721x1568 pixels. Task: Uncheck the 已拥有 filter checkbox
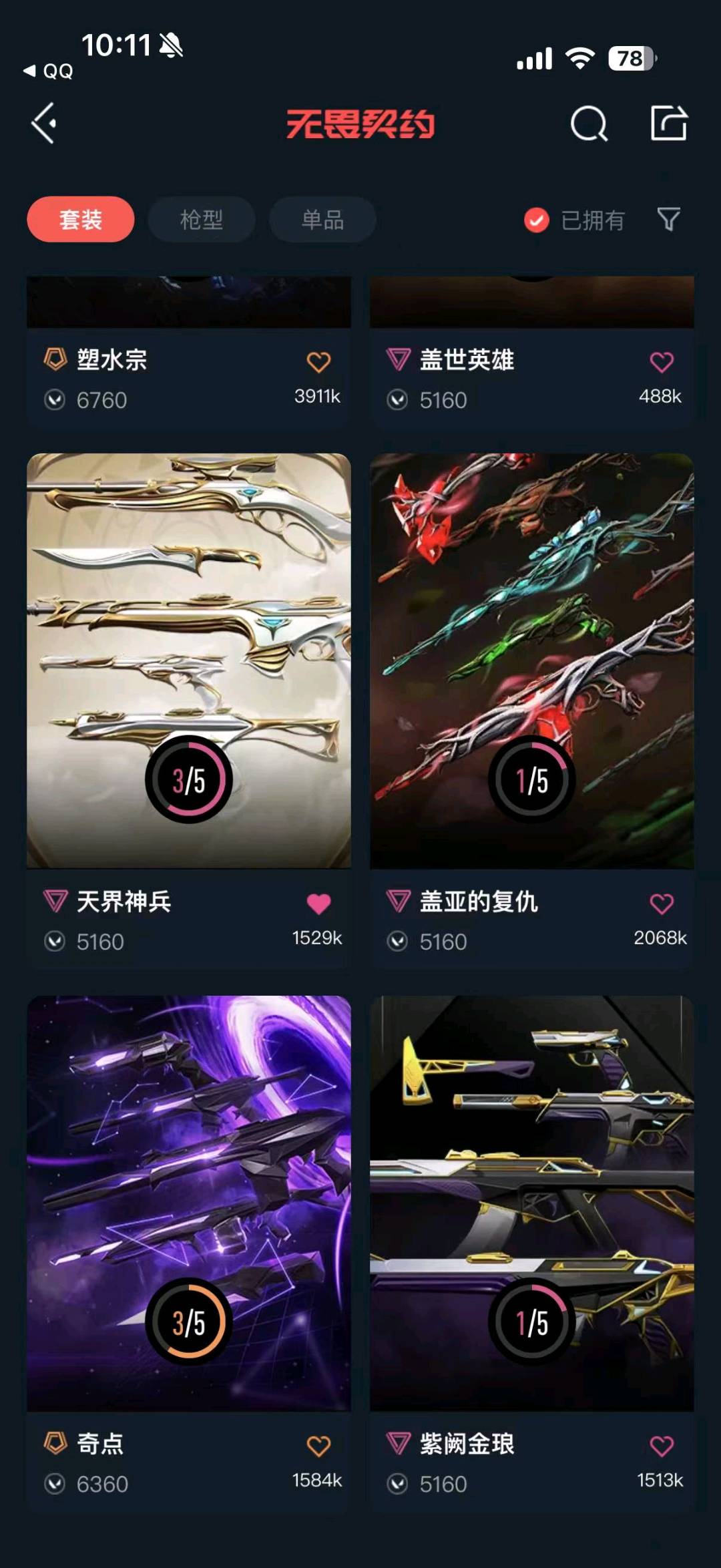536,220
